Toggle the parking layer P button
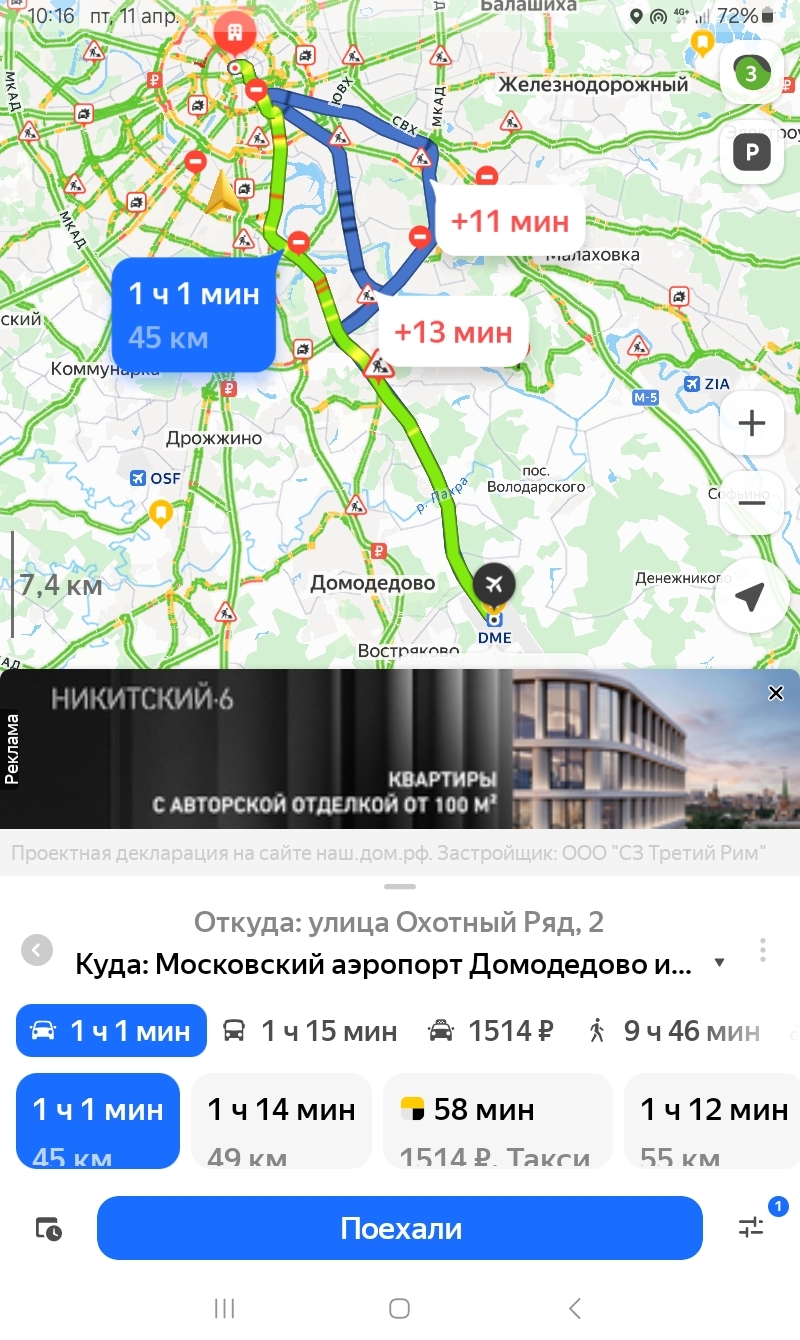The width and height of the screenshot is (800, 1340). (752, 152)
